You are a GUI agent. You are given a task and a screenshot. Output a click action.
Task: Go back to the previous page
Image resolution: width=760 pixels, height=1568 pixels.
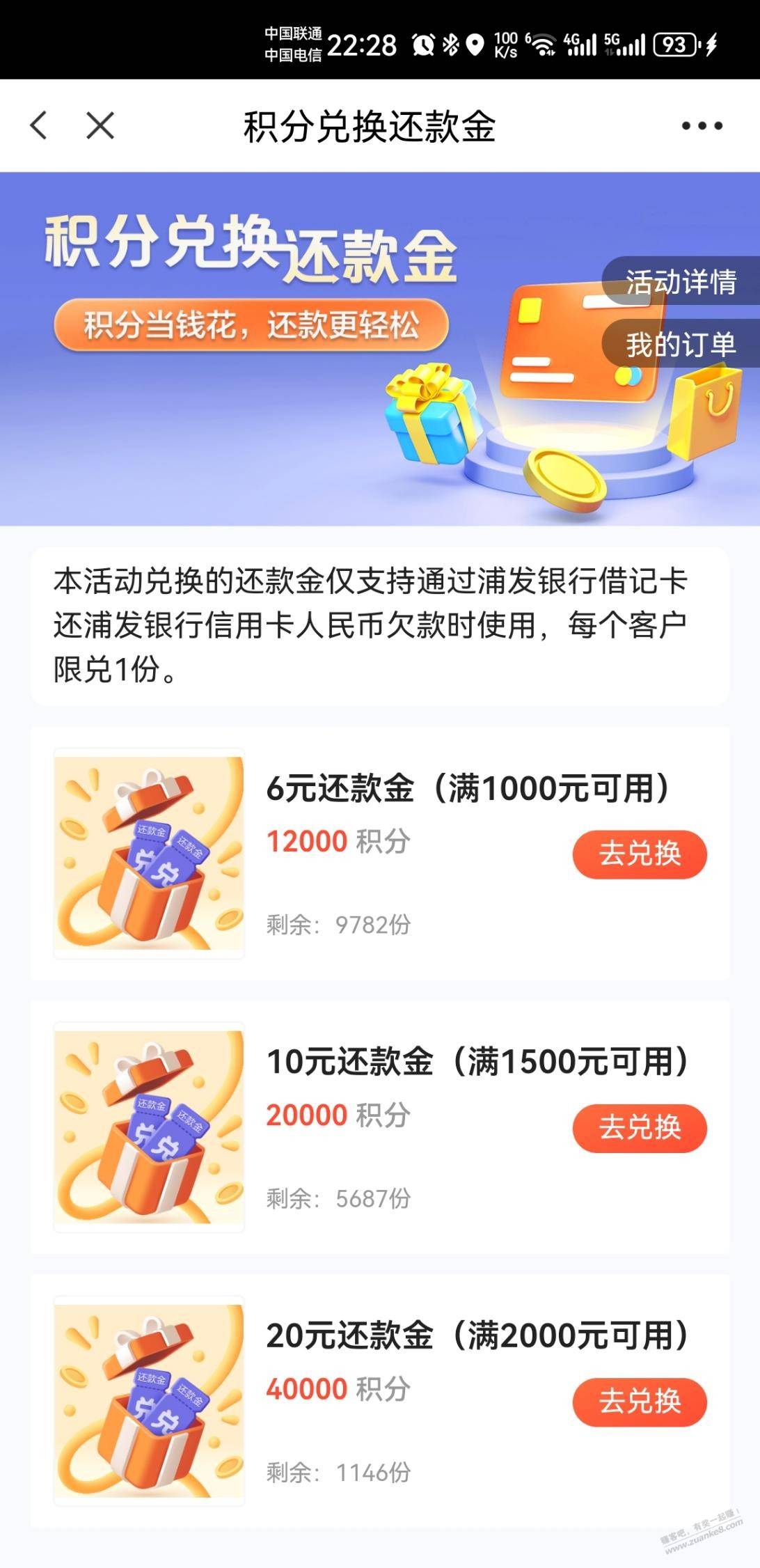(x=39, y=126)
